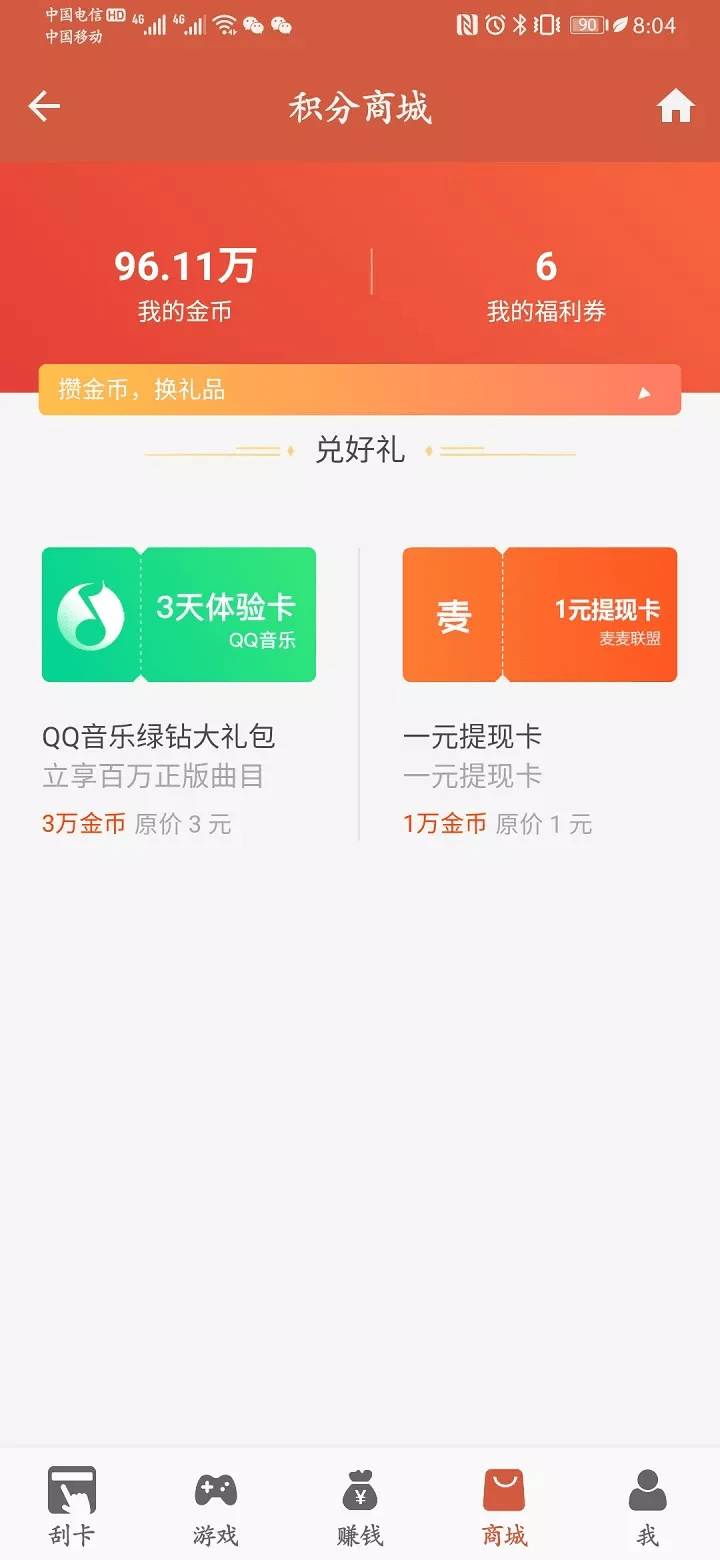Tap the QQ音乐 green music note logo
Screen dimensions: 720x1560
(90, 614)
